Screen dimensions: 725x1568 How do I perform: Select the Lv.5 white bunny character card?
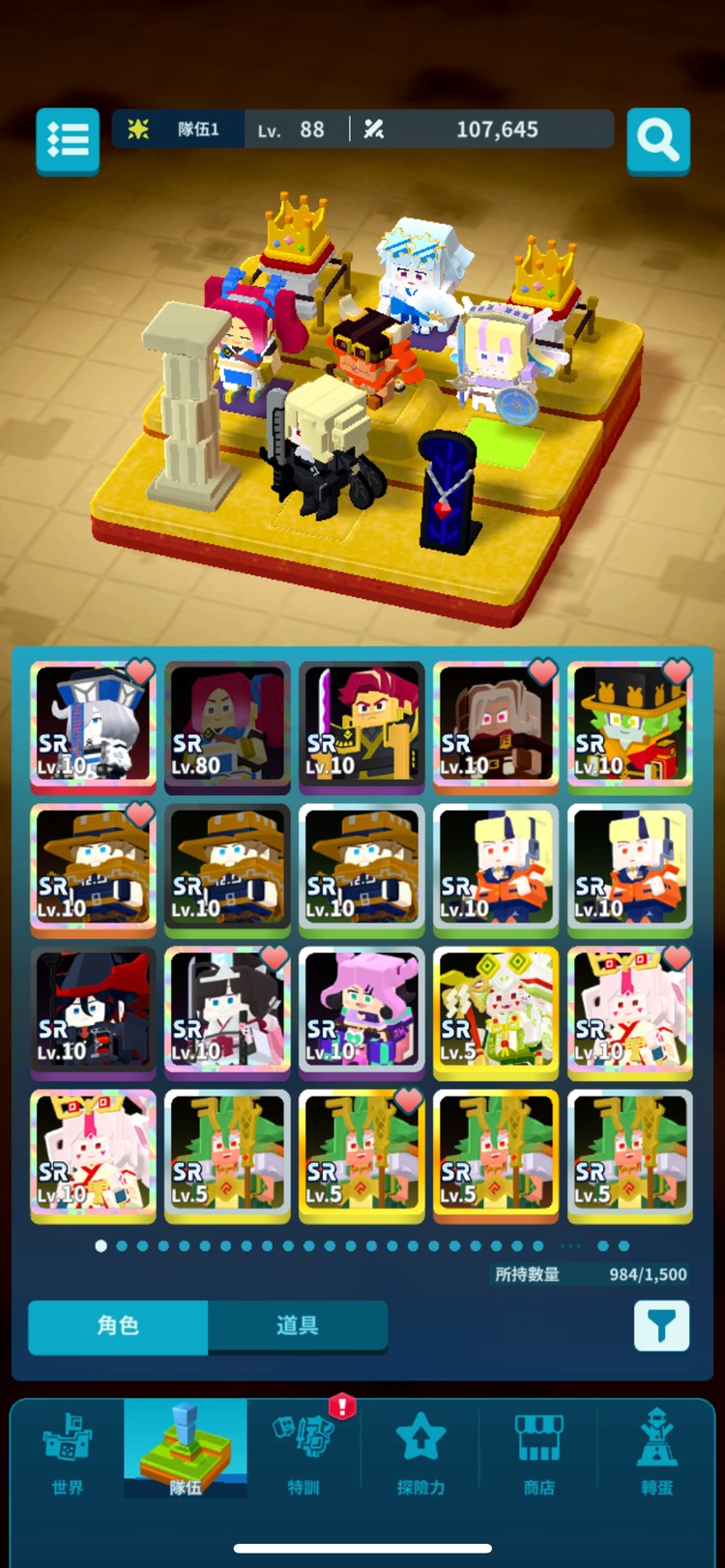pyautogui.click(x=496, y=1010)
